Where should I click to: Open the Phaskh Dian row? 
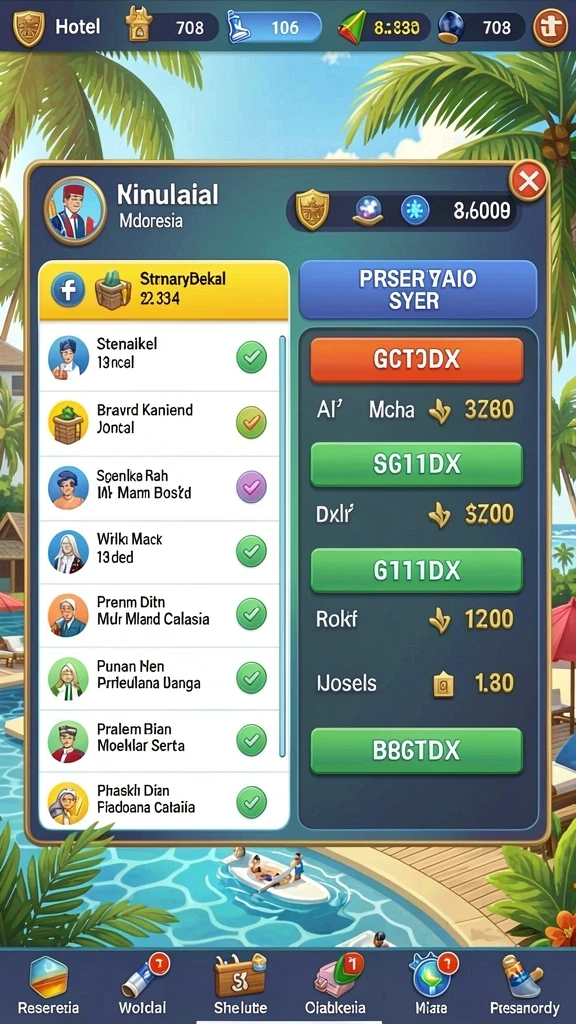point(159,801)
